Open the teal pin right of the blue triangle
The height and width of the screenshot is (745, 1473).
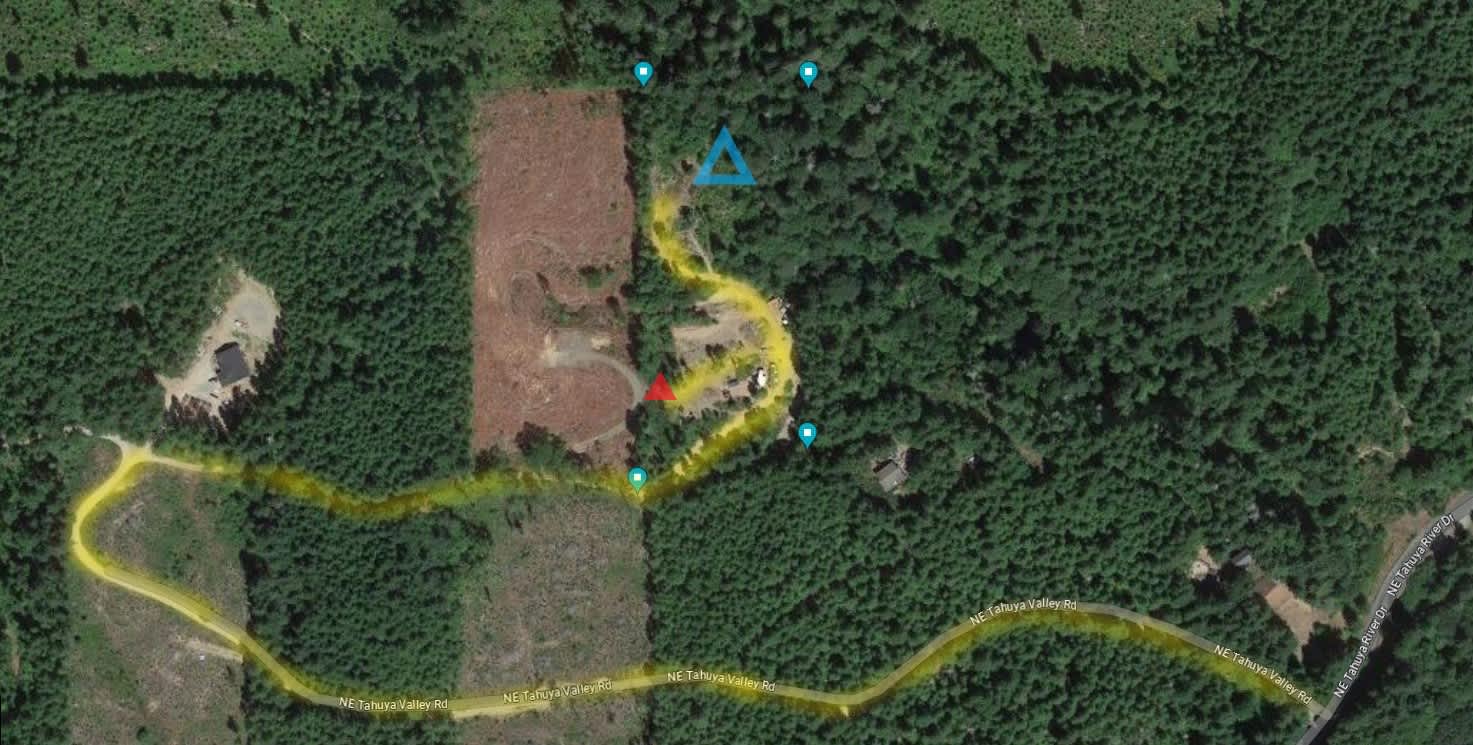(808, 72)
